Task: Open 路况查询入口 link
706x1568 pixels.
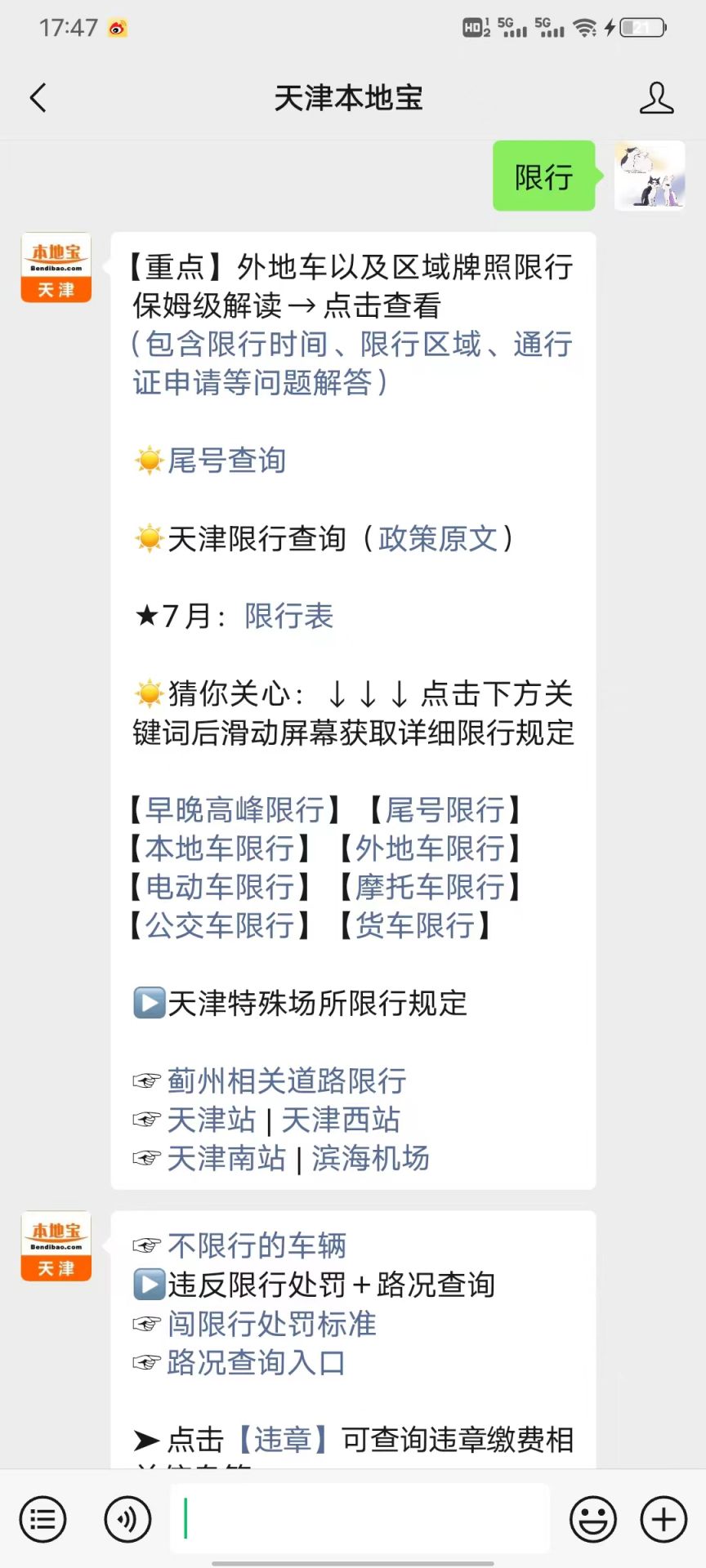Action: 256,1362
